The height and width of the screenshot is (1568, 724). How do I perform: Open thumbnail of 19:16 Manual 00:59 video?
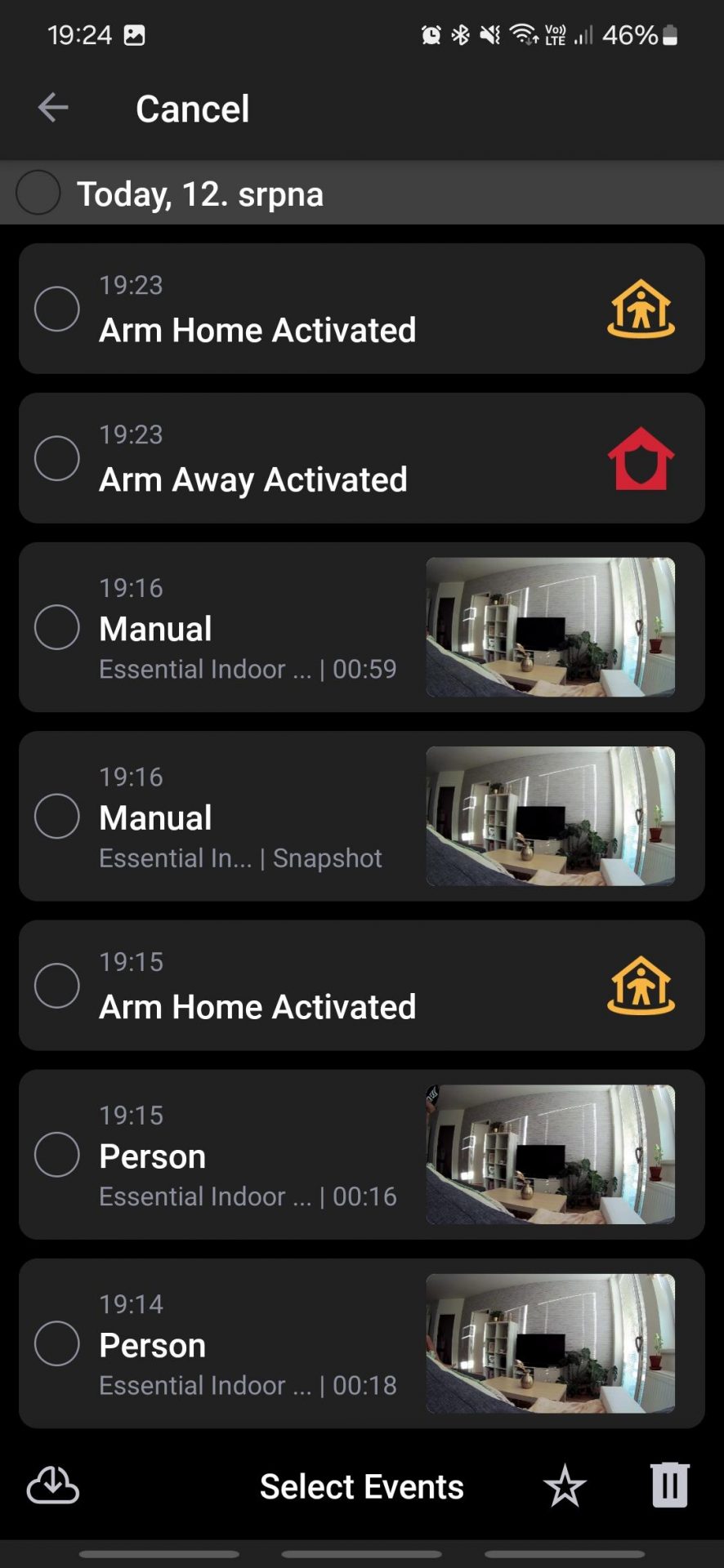(x=551, y=627)
